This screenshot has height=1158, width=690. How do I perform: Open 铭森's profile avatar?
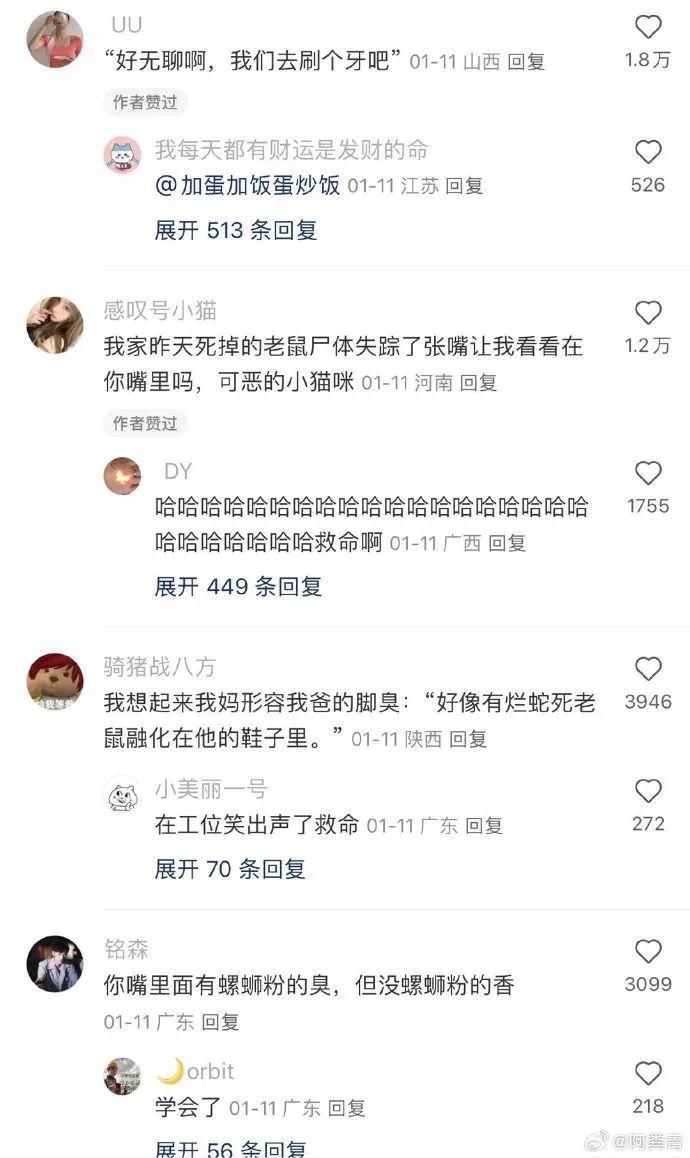click(x=55, y=964)
